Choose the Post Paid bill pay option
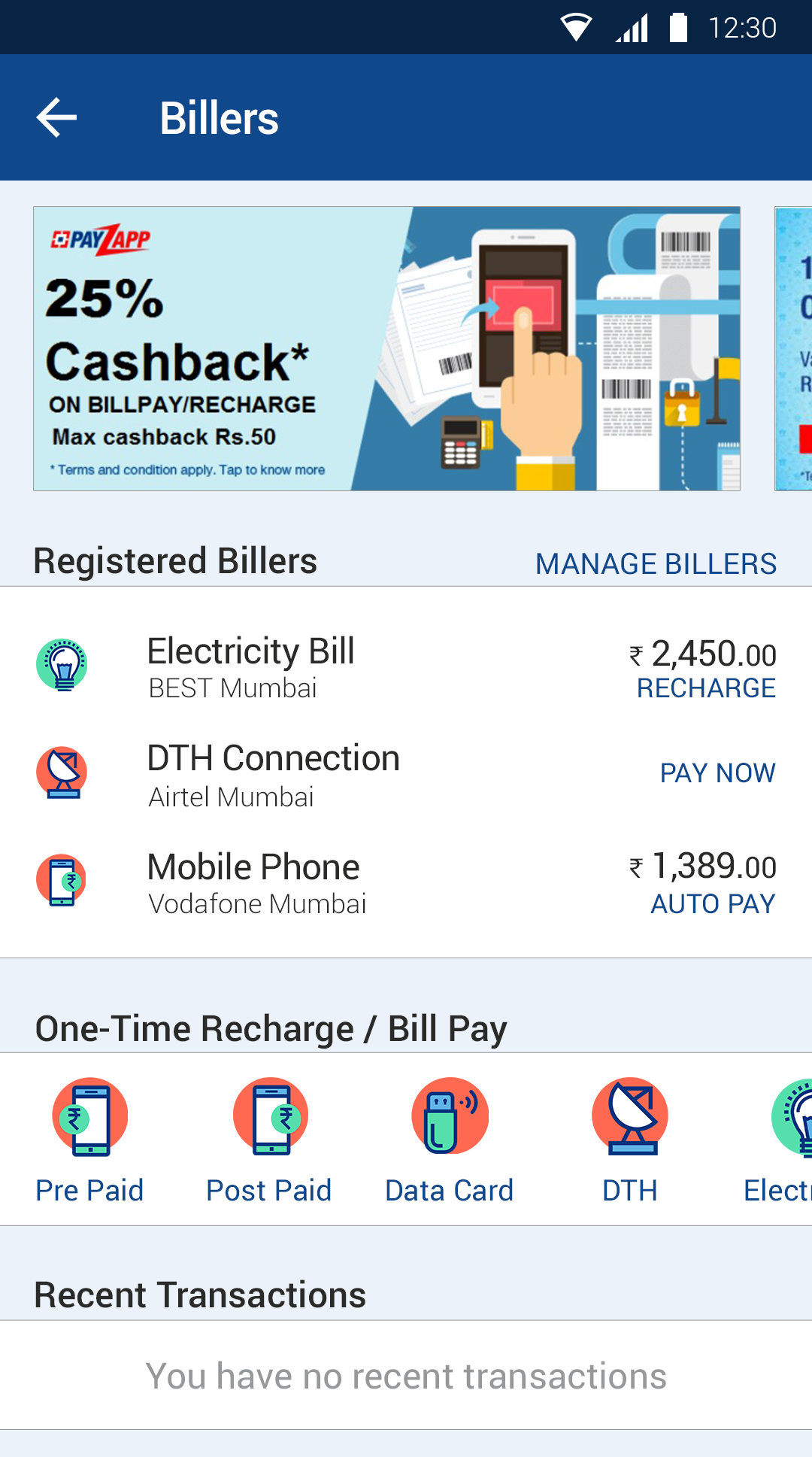Image resolution: width=812 pixels, height=1457 pixels. pos(269,1141)
